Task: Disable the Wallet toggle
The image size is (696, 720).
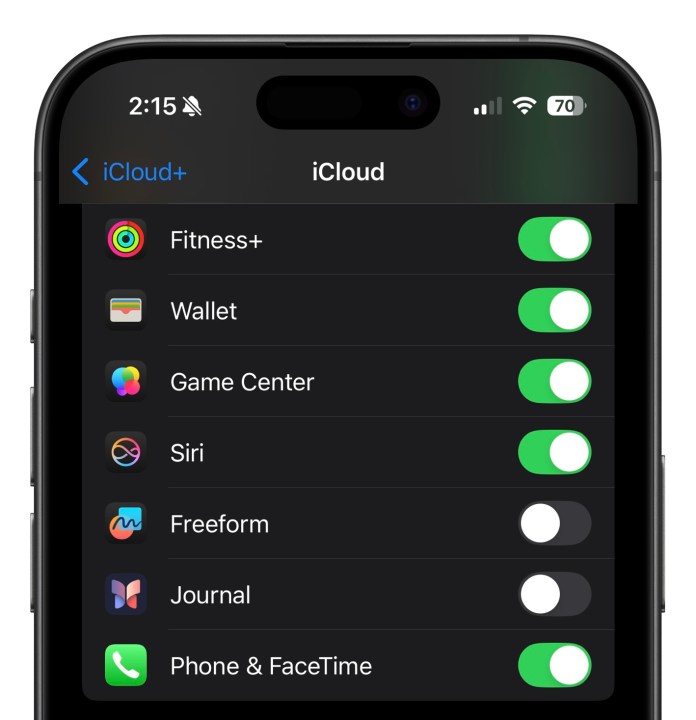Action: coord(554,311)
